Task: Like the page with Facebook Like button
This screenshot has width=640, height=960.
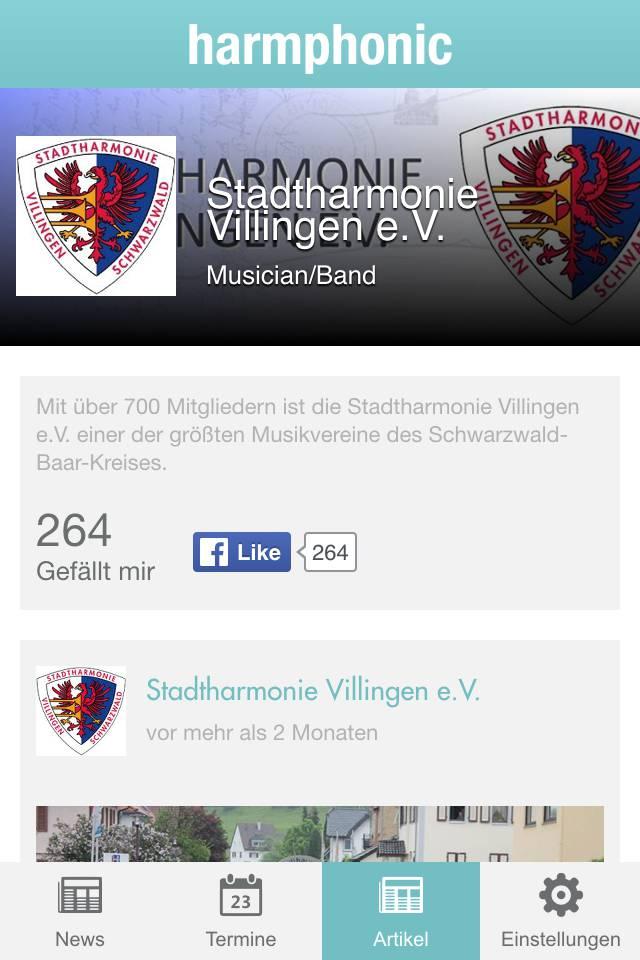Action: click(x=242, y=552)
